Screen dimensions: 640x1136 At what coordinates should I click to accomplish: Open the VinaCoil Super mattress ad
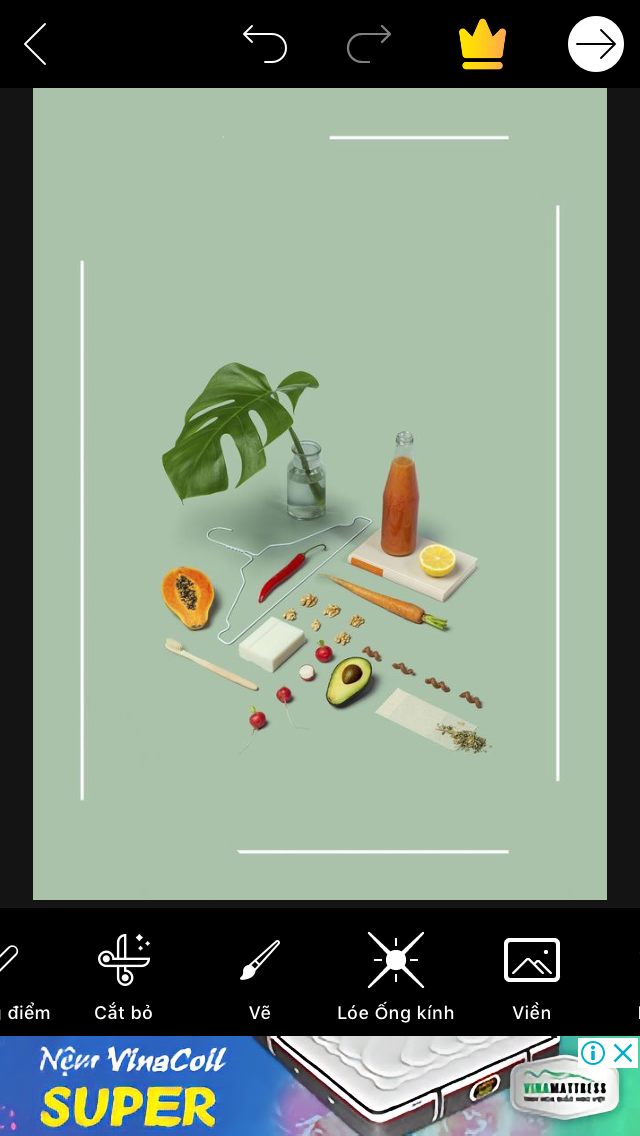coord(300,1090)
